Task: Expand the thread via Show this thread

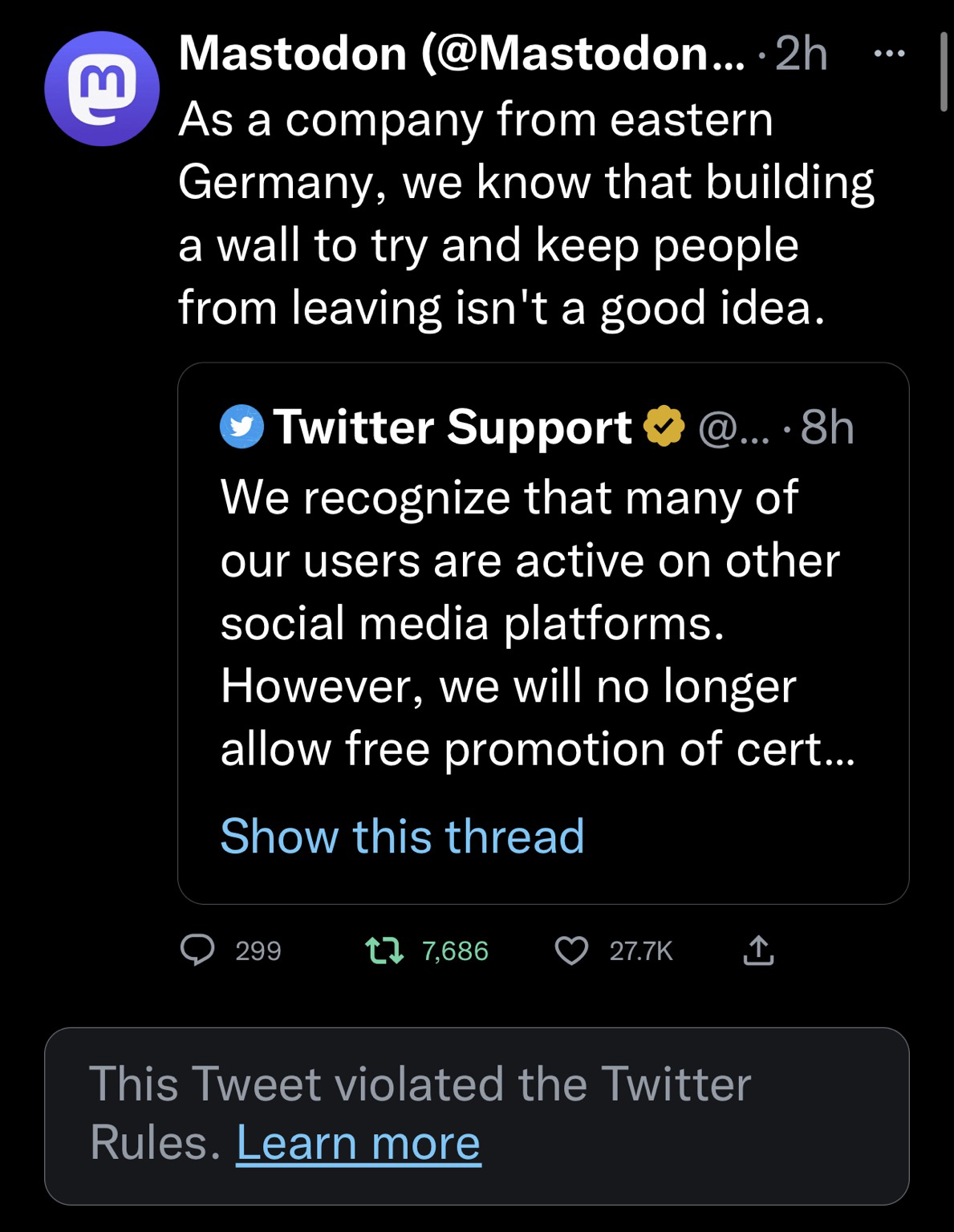Action: coord(403,836)
